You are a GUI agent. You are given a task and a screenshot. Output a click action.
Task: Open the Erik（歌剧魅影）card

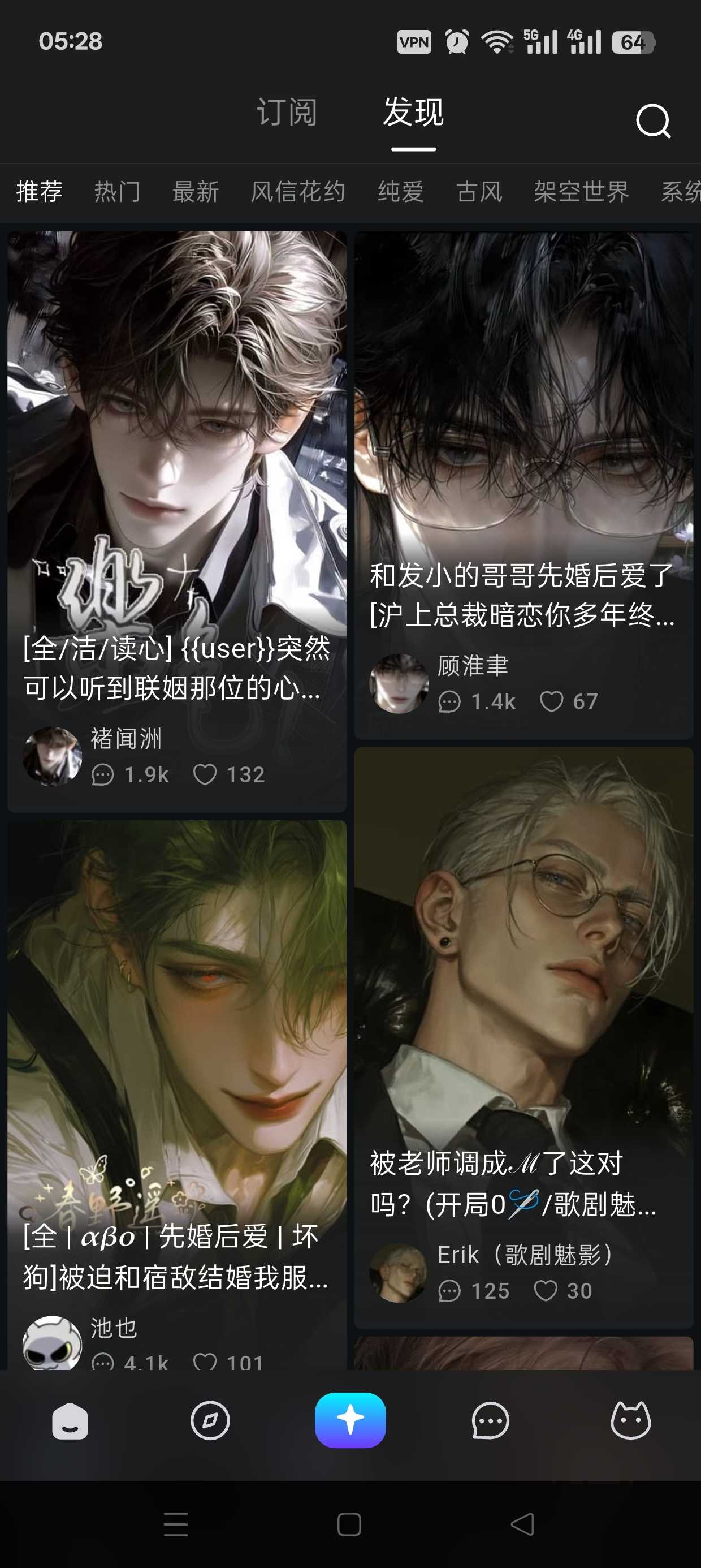click(x=524, y=1037)
